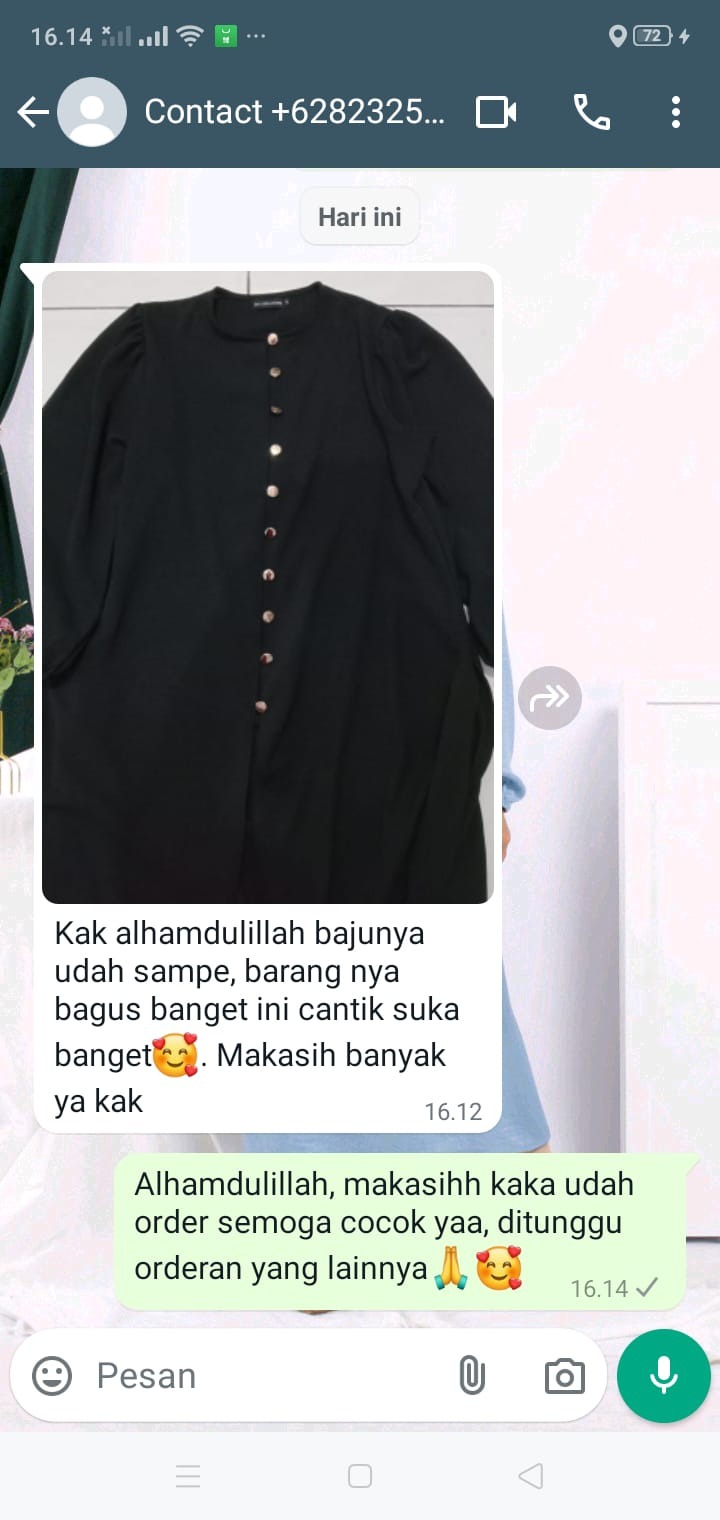720x1520 pixels.
Task: Open the black shirt photo
Action: pyautogui.click(x=268, y=587)
